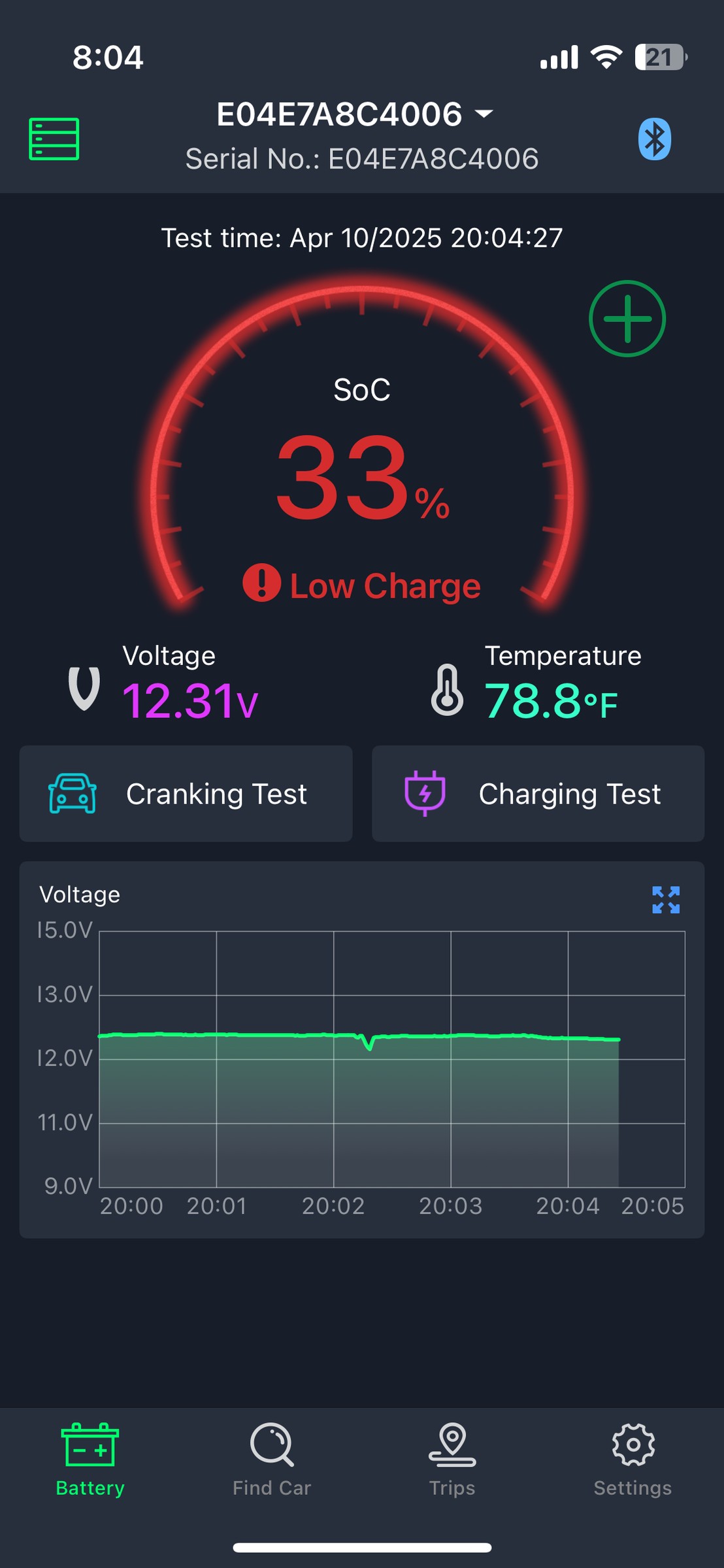Tap the Bluetooth connection icon
Screen dimensions: 724x1568
tap(655, 139)
